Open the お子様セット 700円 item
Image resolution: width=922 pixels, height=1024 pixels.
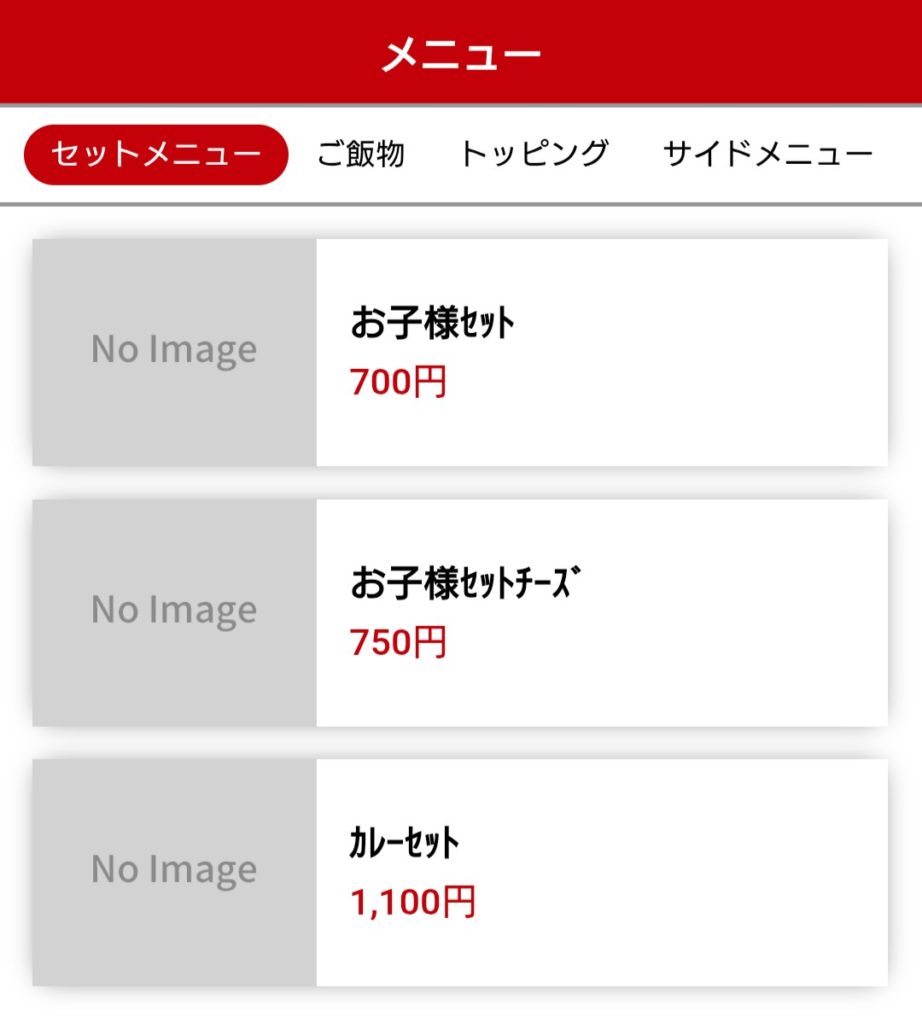pos(460,352)
